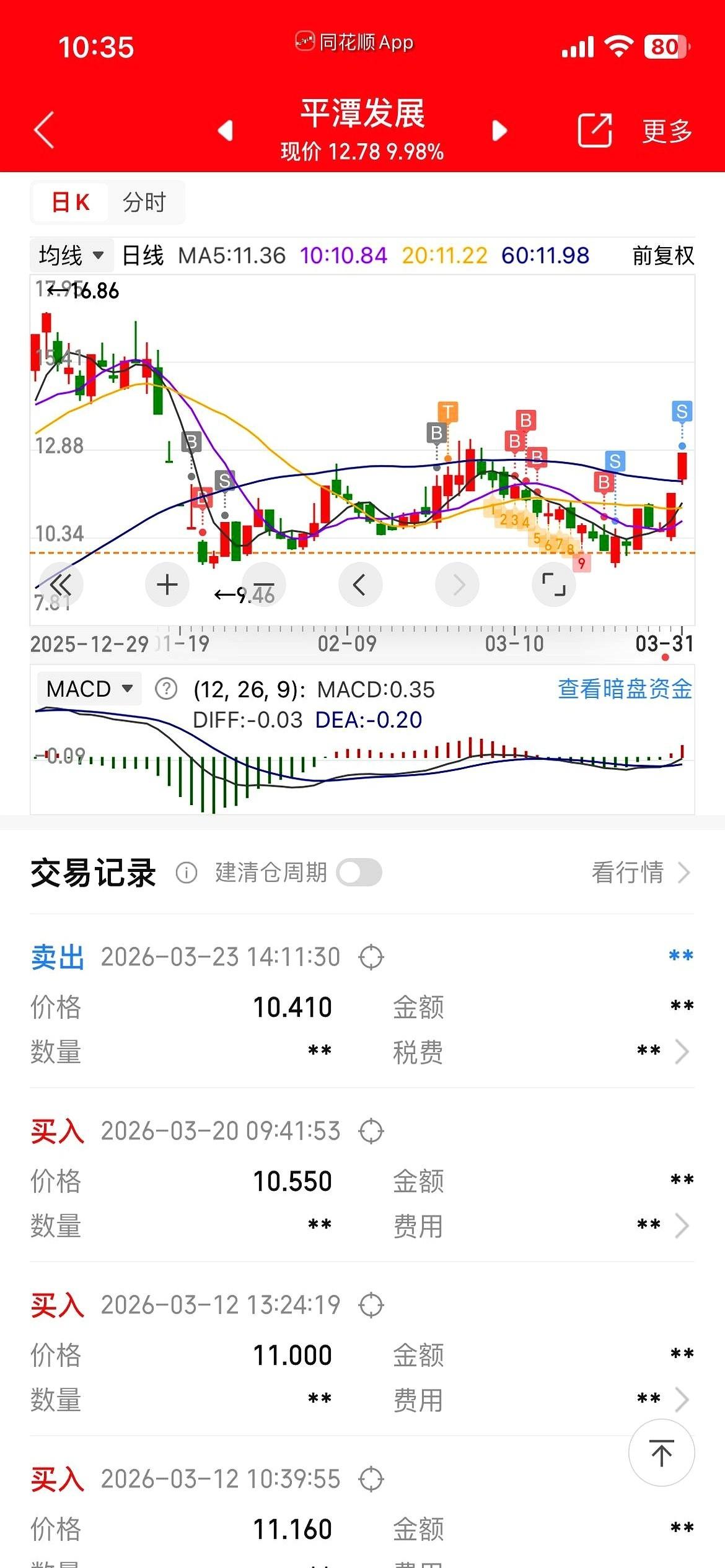Tap the back-to-top circular arrow button
Image resolution: width=725 pixels, height=1568 pixels.
pos(661,1452)
